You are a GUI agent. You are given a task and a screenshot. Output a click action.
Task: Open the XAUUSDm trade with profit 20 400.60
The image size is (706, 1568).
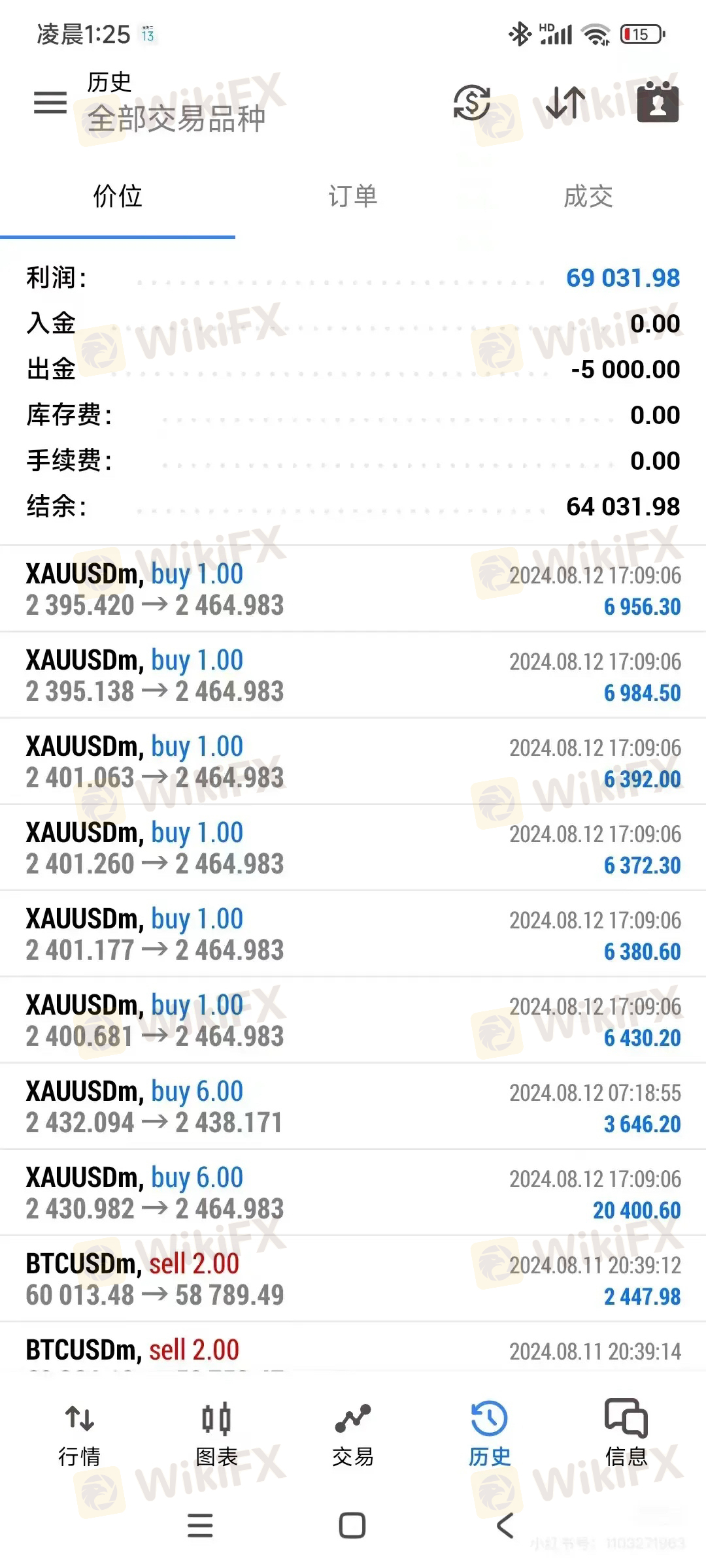coord(353,1193)
